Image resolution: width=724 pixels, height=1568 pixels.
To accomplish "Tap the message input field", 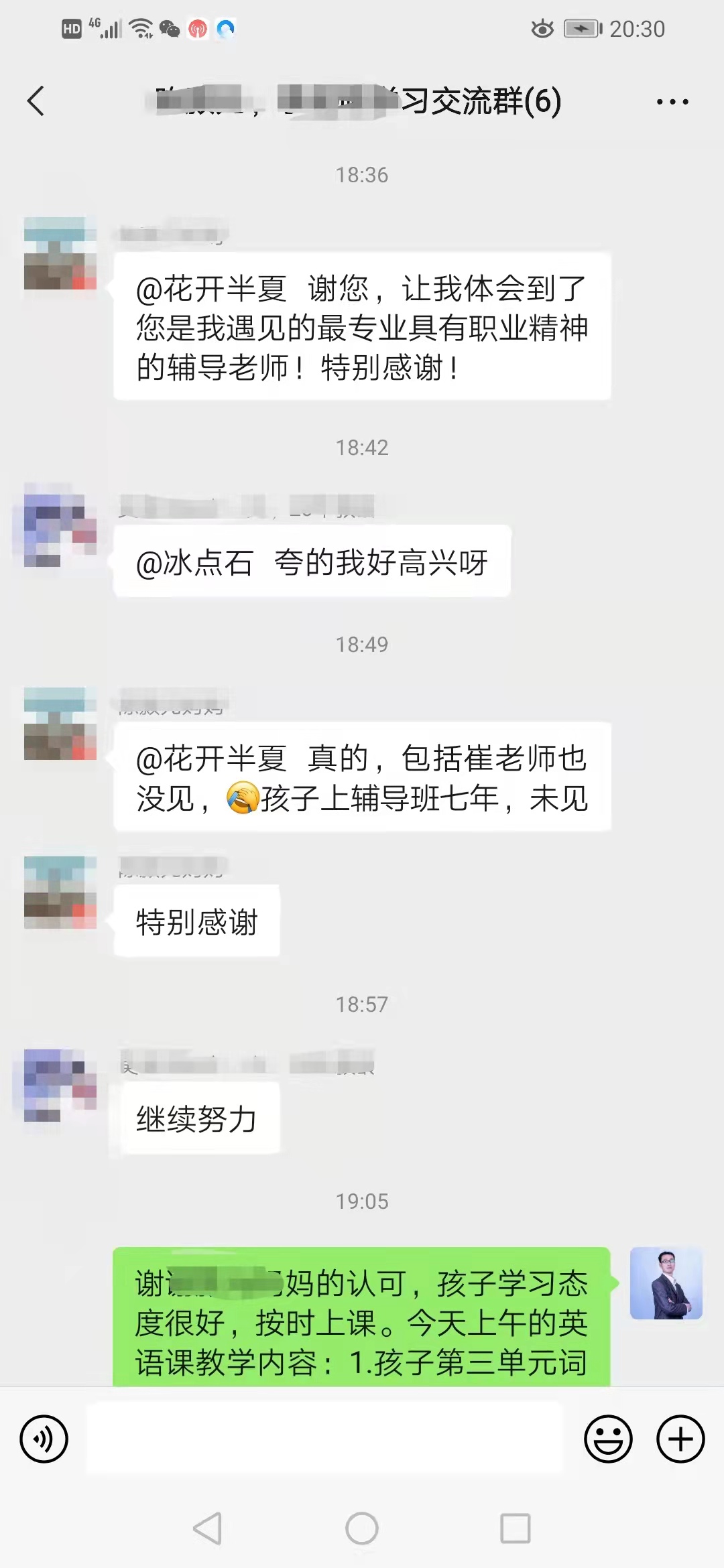I will click(x=324, y=1439).
